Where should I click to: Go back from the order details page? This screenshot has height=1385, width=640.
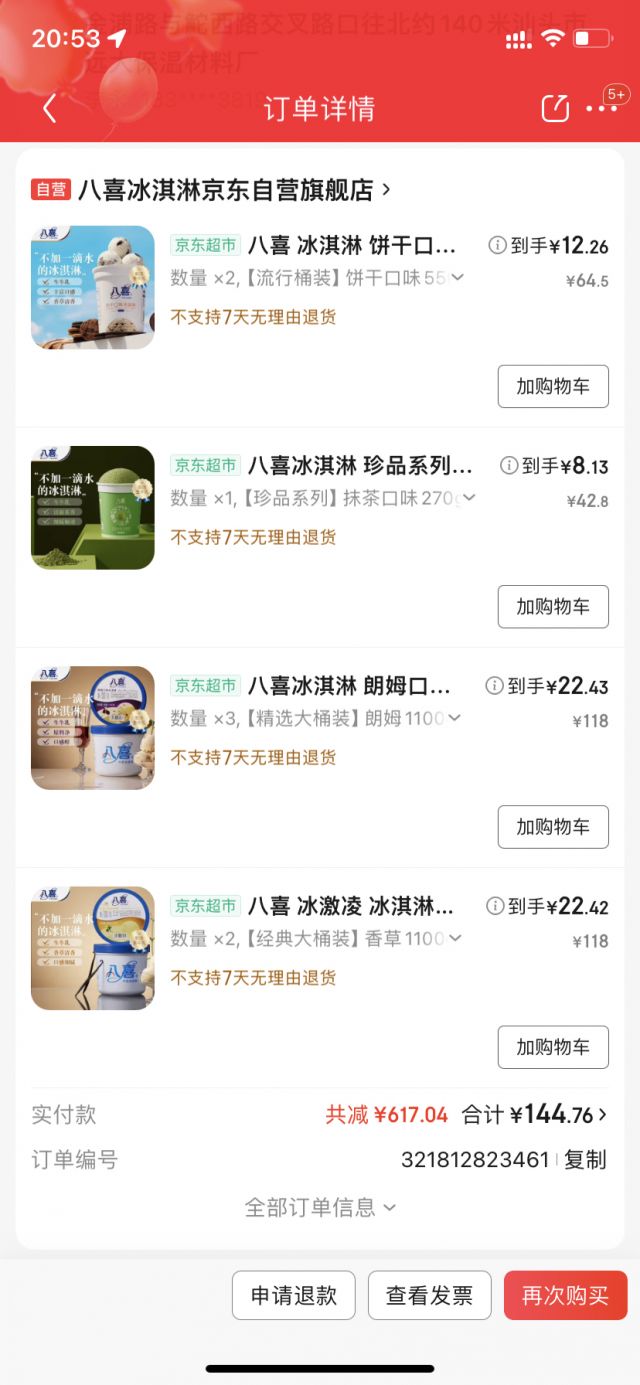(x=50, y=108)
